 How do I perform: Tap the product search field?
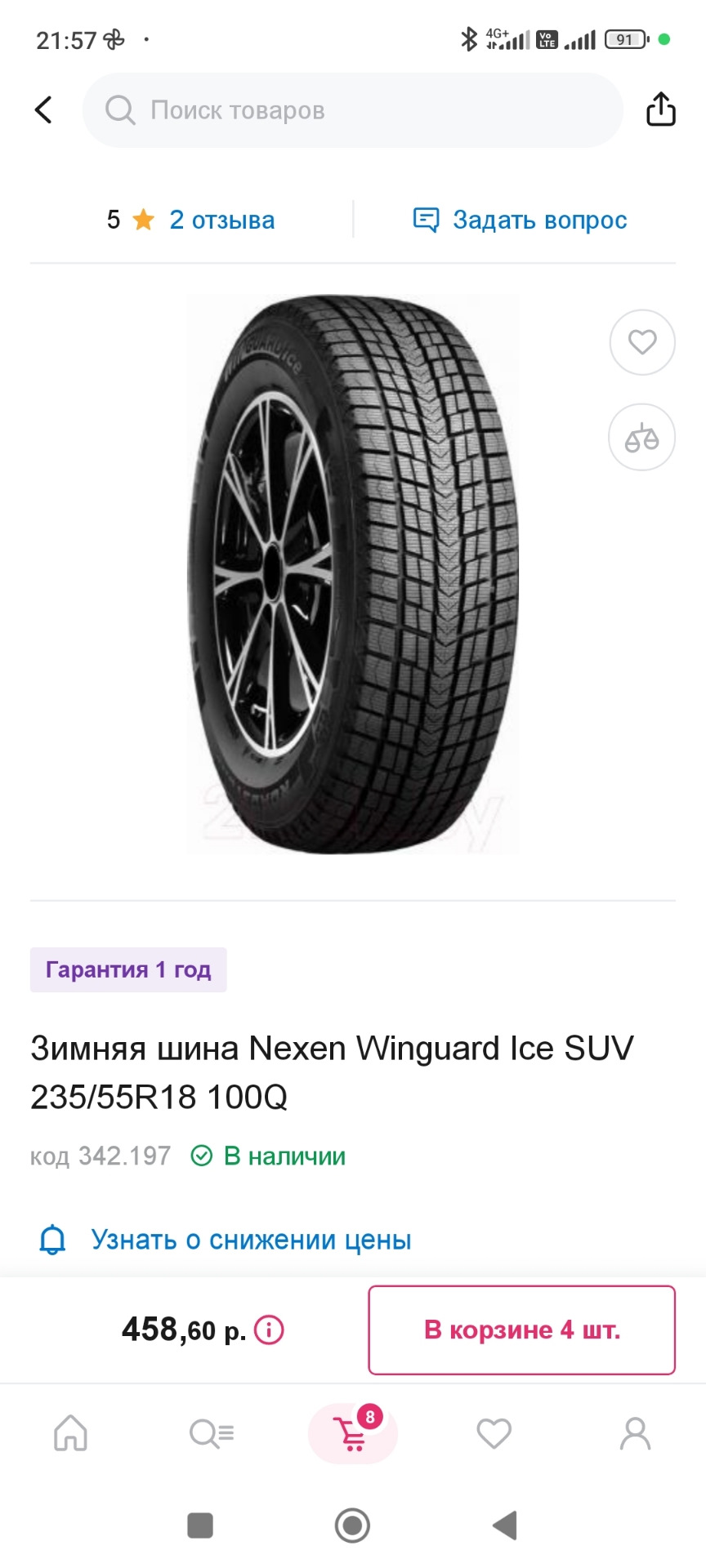click(x=351, y=110)
